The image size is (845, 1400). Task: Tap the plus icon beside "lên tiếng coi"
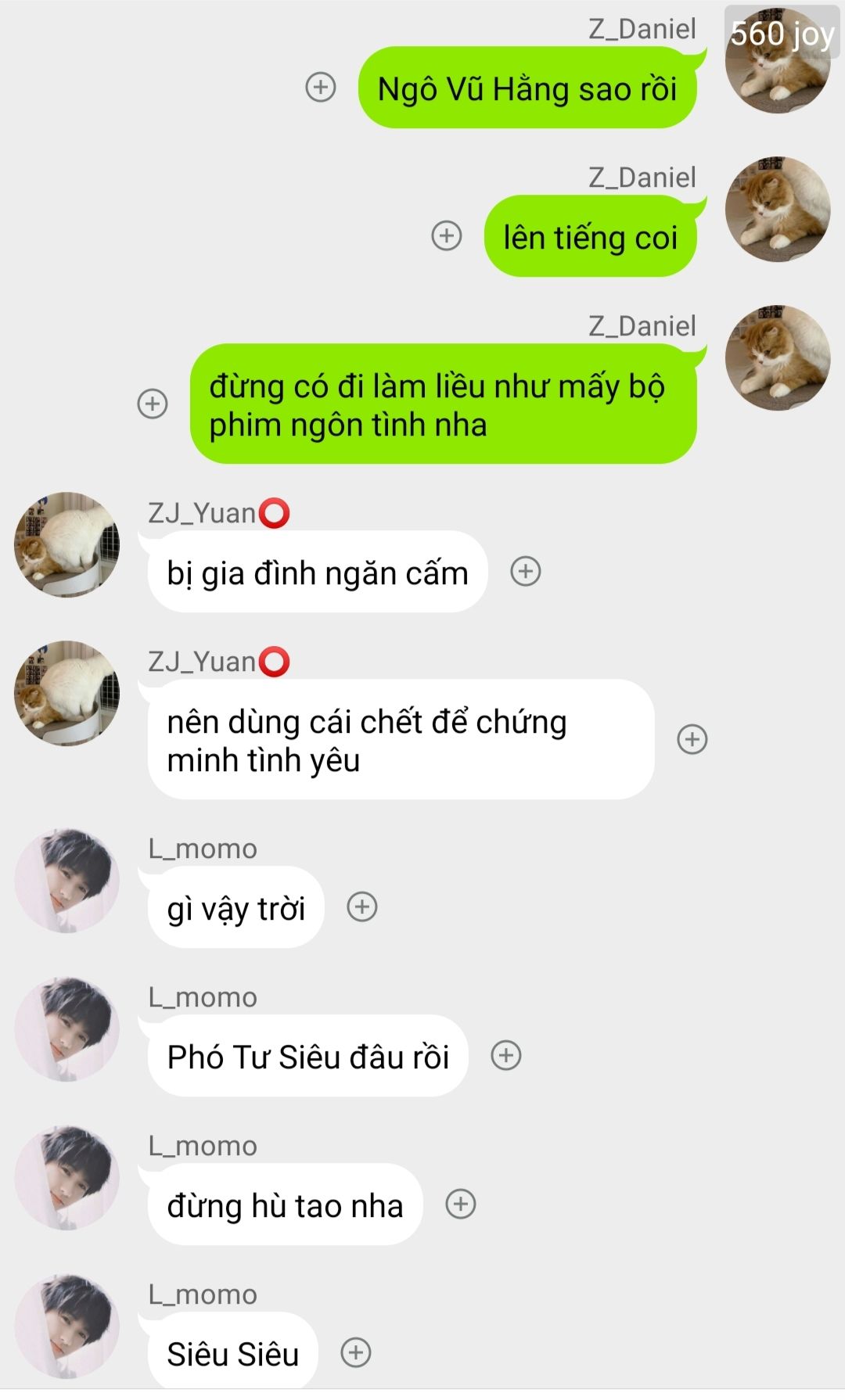(x=447, y=235)
